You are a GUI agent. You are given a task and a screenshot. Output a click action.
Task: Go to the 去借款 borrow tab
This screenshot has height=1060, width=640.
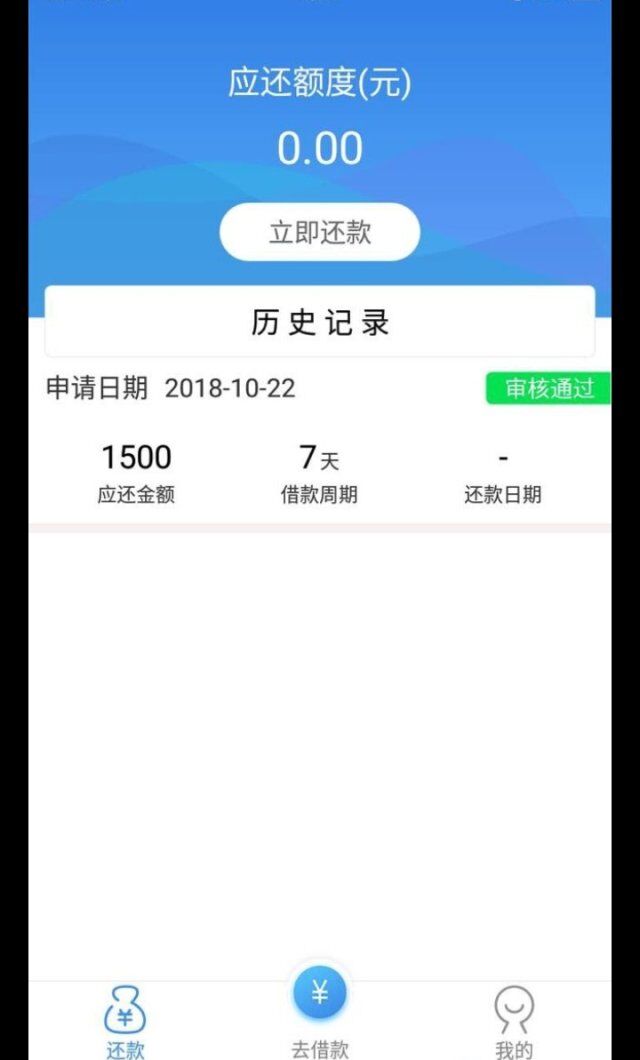coord(320,1014)
